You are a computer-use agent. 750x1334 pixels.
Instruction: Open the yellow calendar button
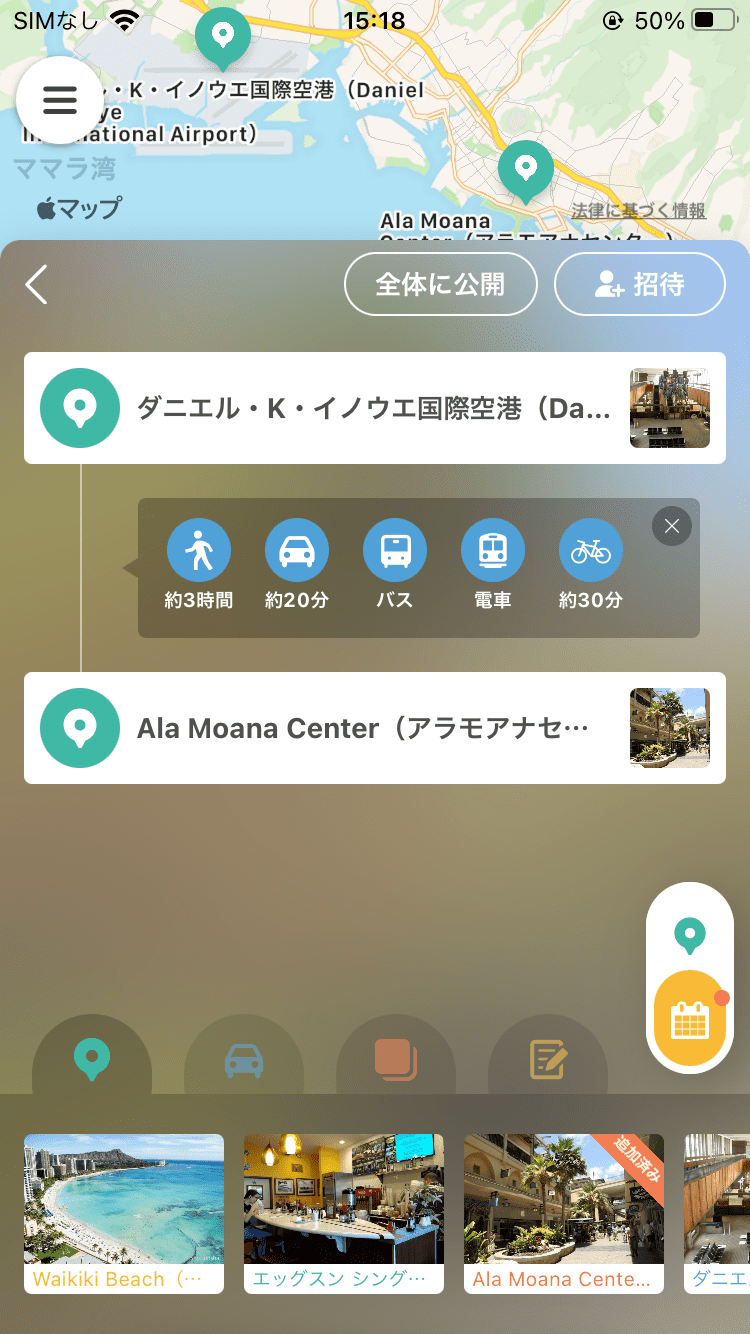pos(690,1020)
